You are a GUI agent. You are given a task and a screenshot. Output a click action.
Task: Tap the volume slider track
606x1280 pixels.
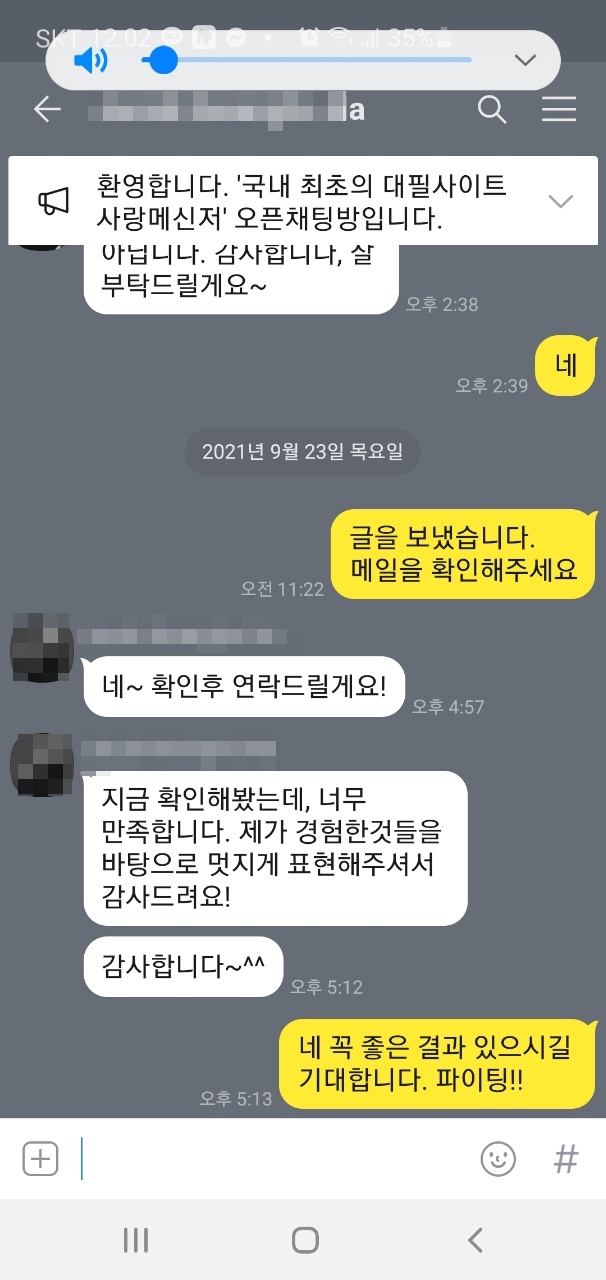(x=320, y=61)
